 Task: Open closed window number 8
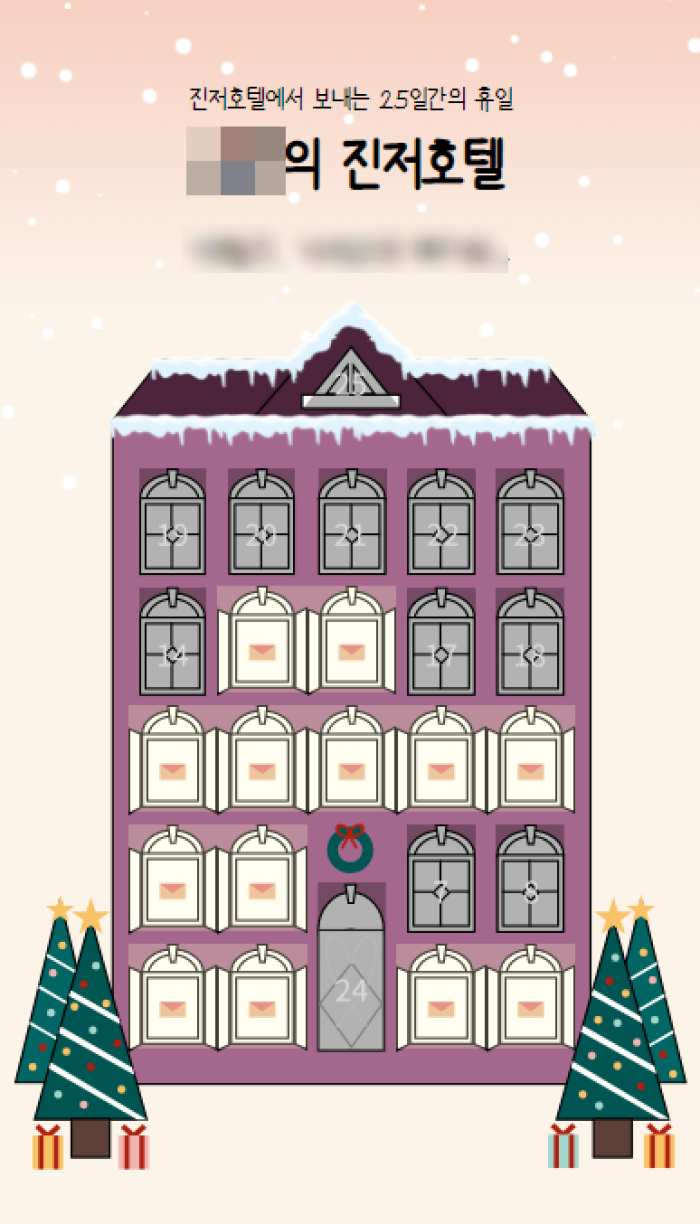530,879
